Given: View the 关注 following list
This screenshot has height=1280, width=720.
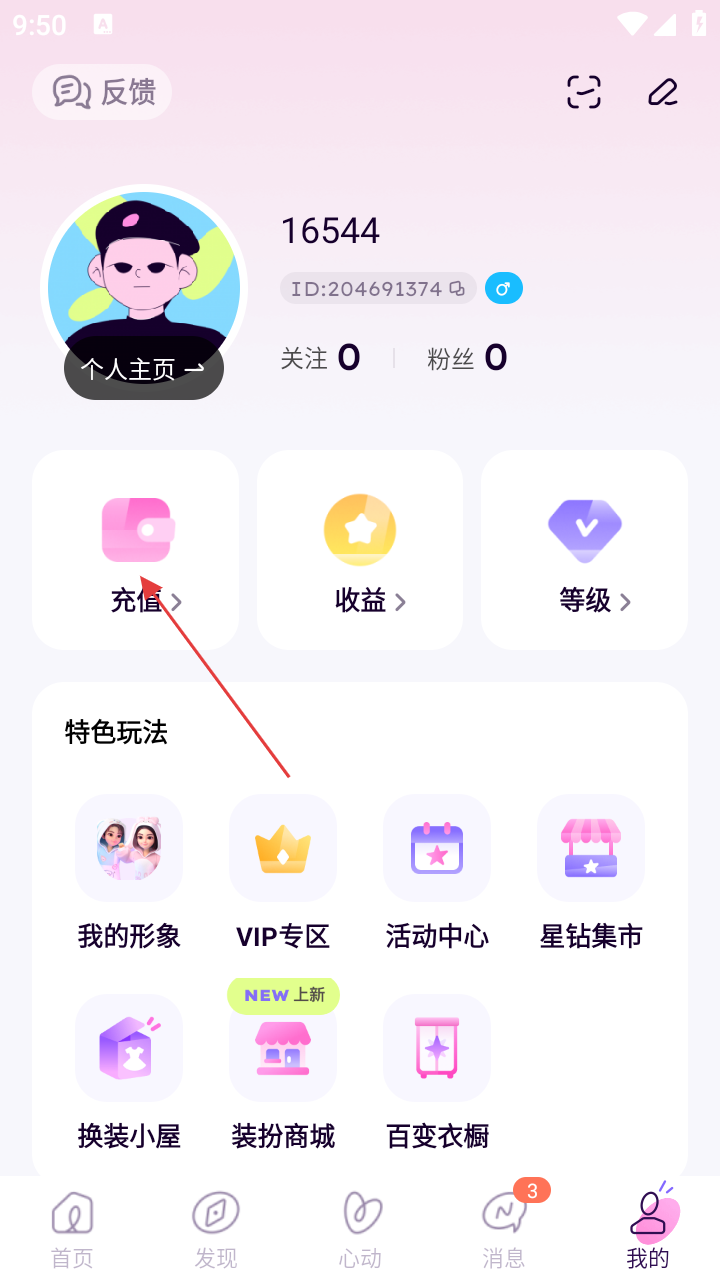Looking at the screenshot, I should (x=320, y=358).
